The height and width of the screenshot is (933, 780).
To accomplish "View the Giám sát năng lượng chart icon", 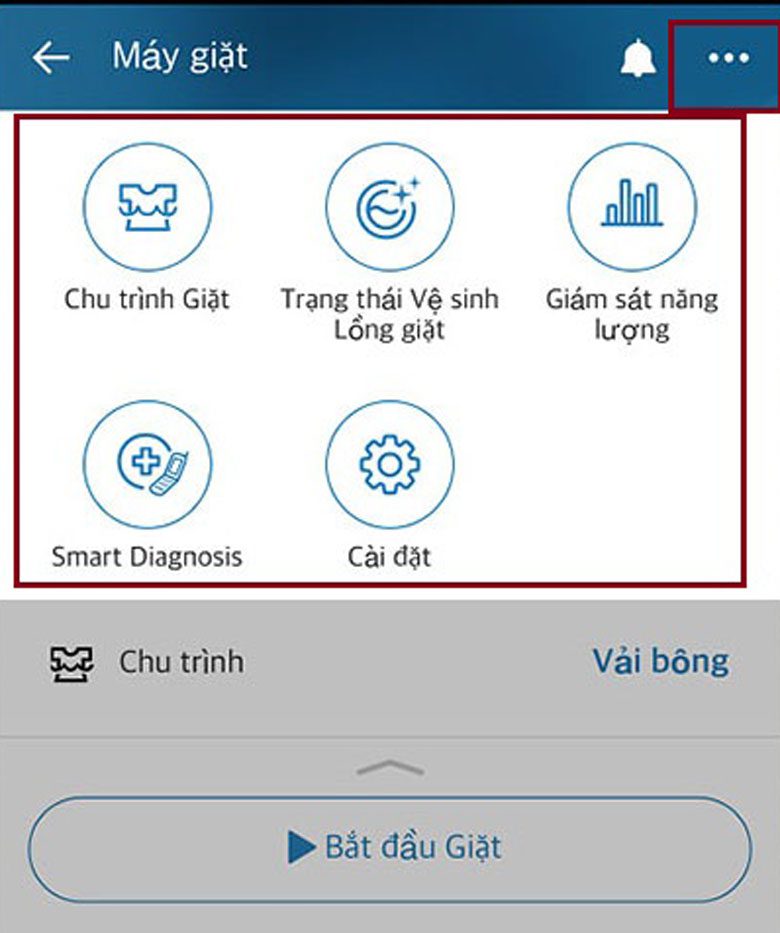I will pyautogui.click(x=630, y=206).
